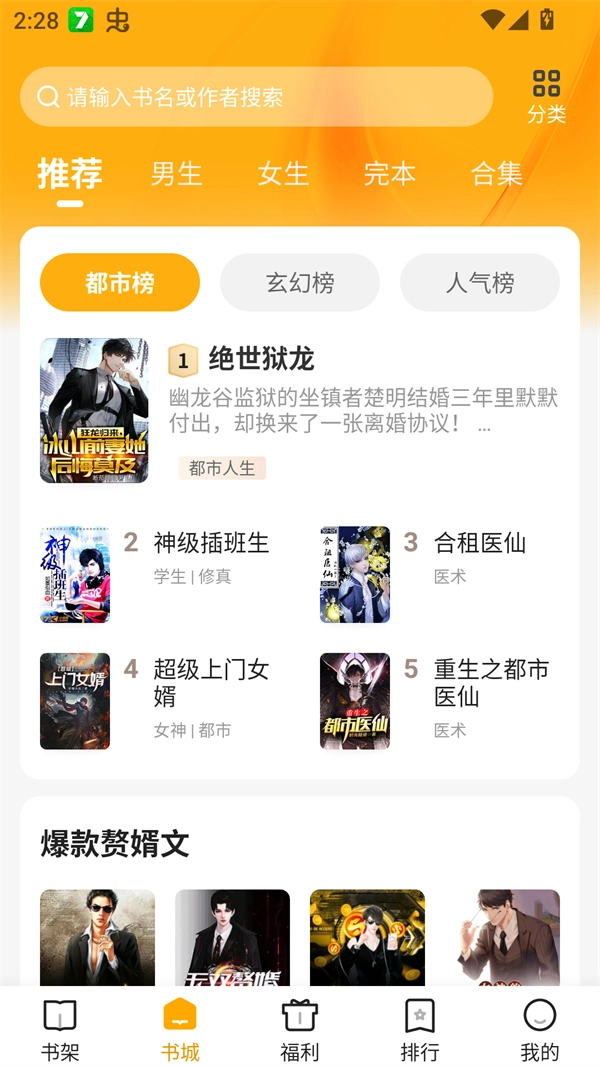Select the 人气榜 ranking chip

[480, 283]
